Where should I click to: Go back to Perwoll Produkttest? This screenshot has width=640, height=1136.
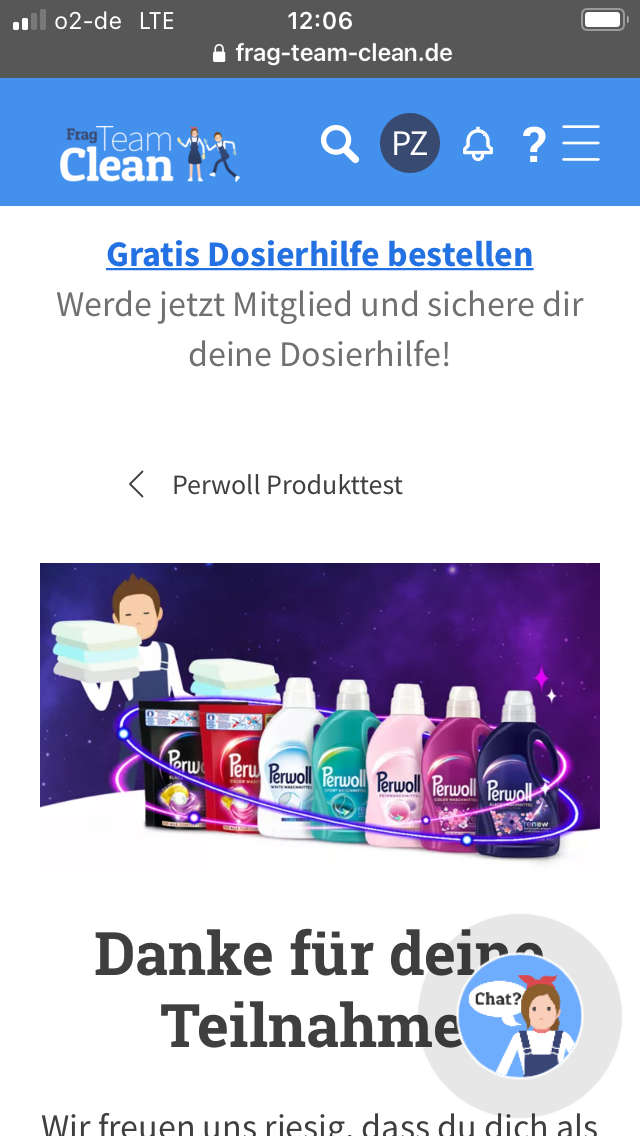(x=265, y=485)
